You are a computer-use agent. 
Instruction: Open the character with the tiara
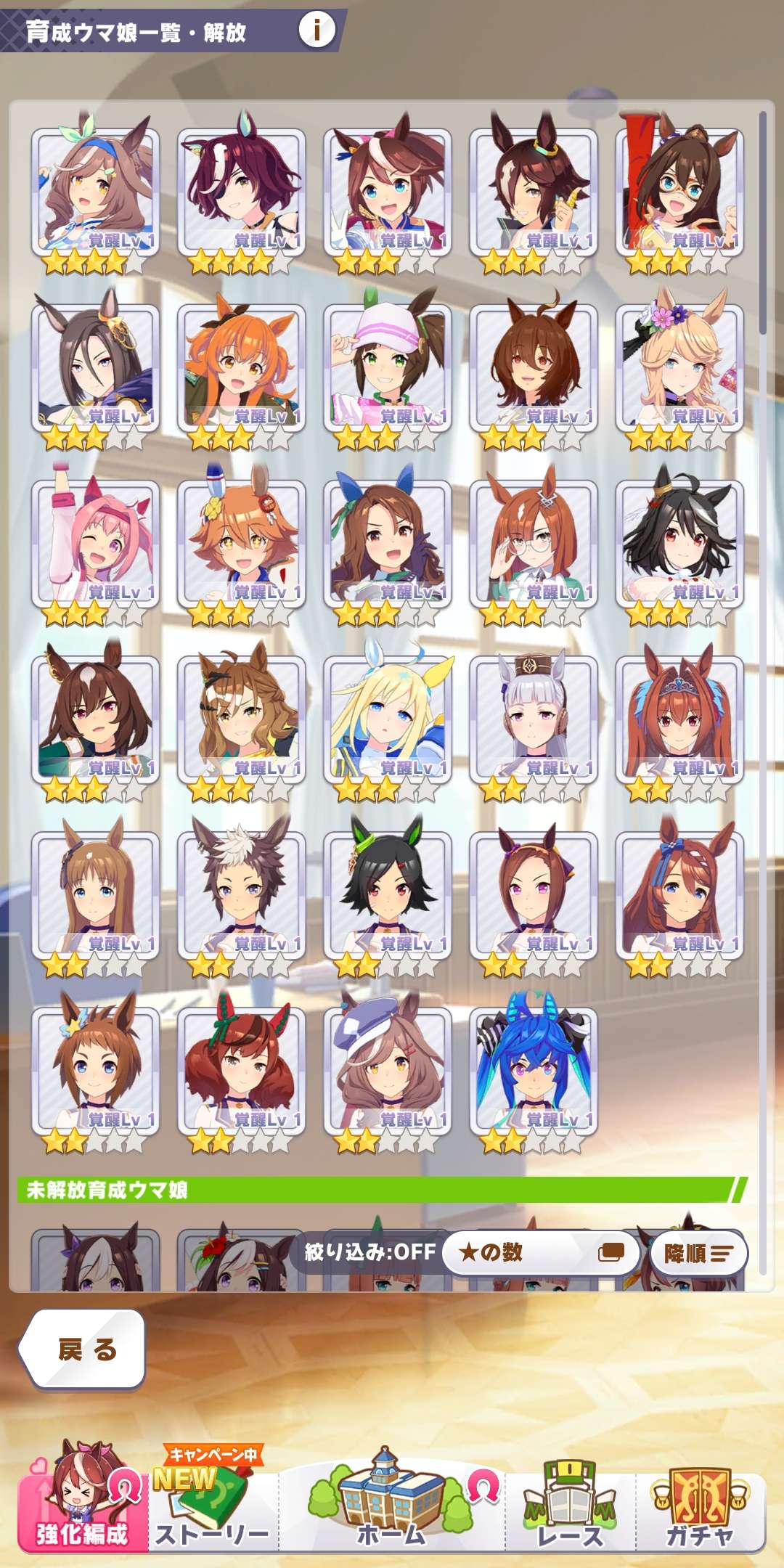(x=679, y=719)
